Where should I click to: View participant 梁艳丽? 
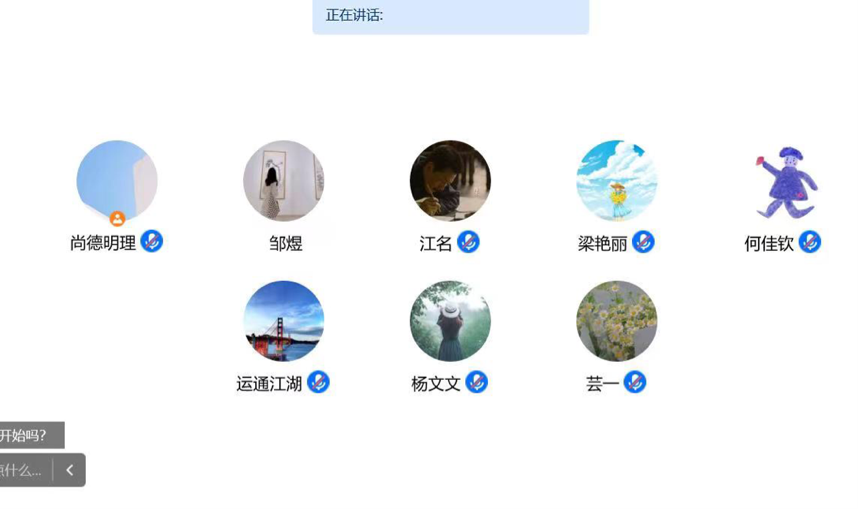[616, 181]
